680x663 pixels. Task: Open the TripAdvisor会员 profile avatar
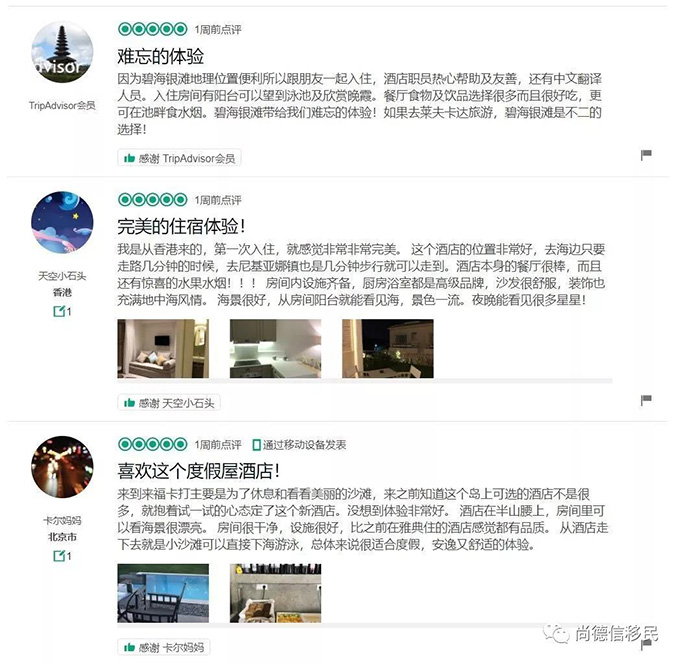62,57
